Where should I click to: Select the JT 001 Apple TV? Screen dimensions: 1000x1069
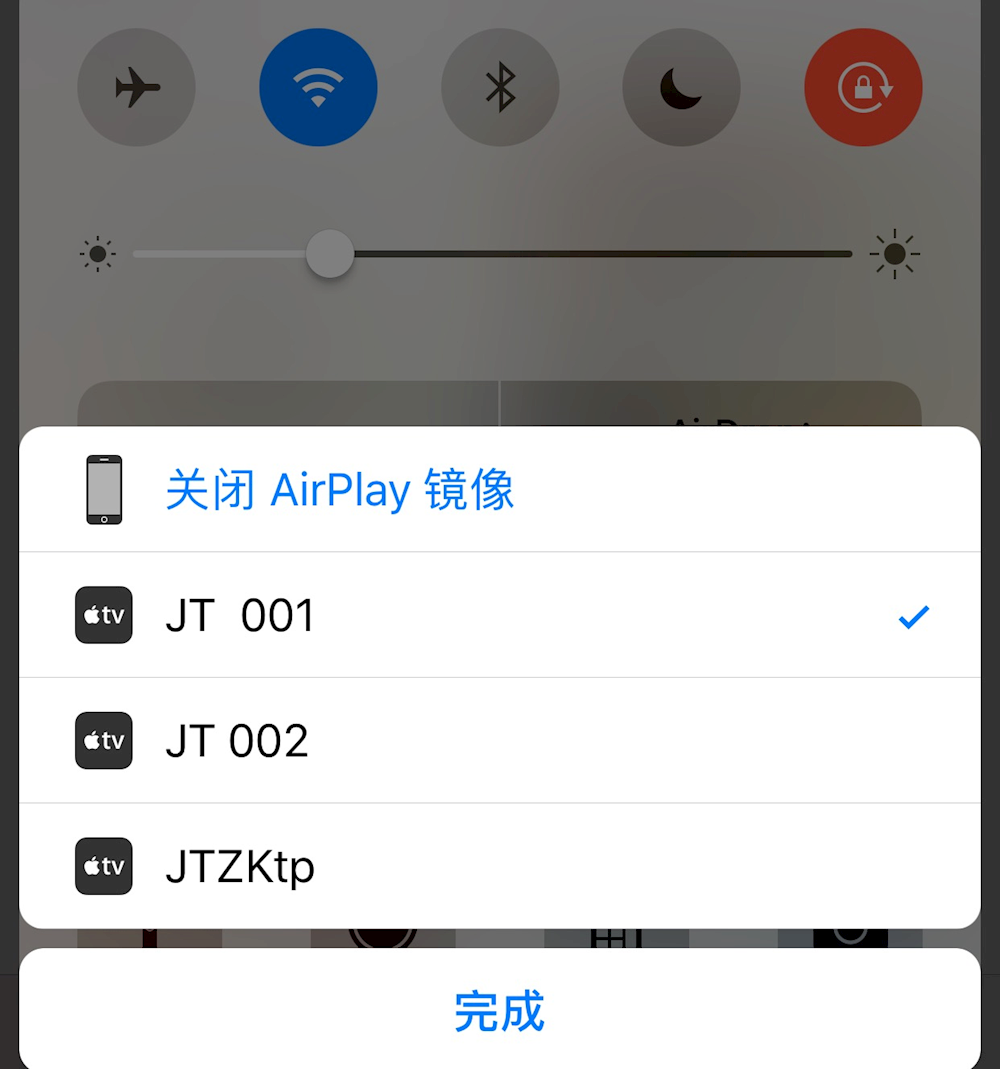pos(240,615)
